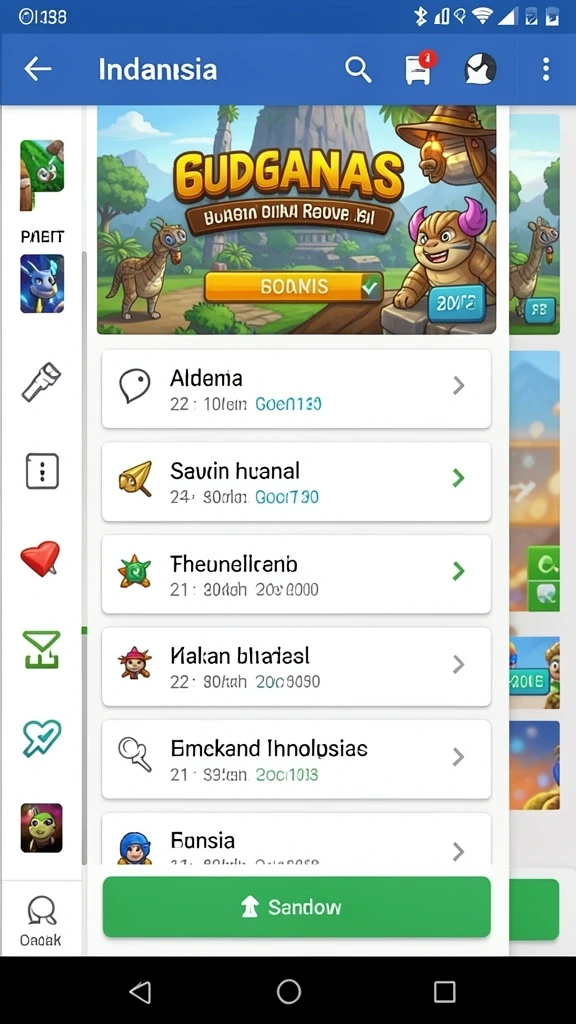The height and width of the screenshot is (1024, 576).
Task: Select the flashlight icon in the sidebar
Action: pos(41,381)
